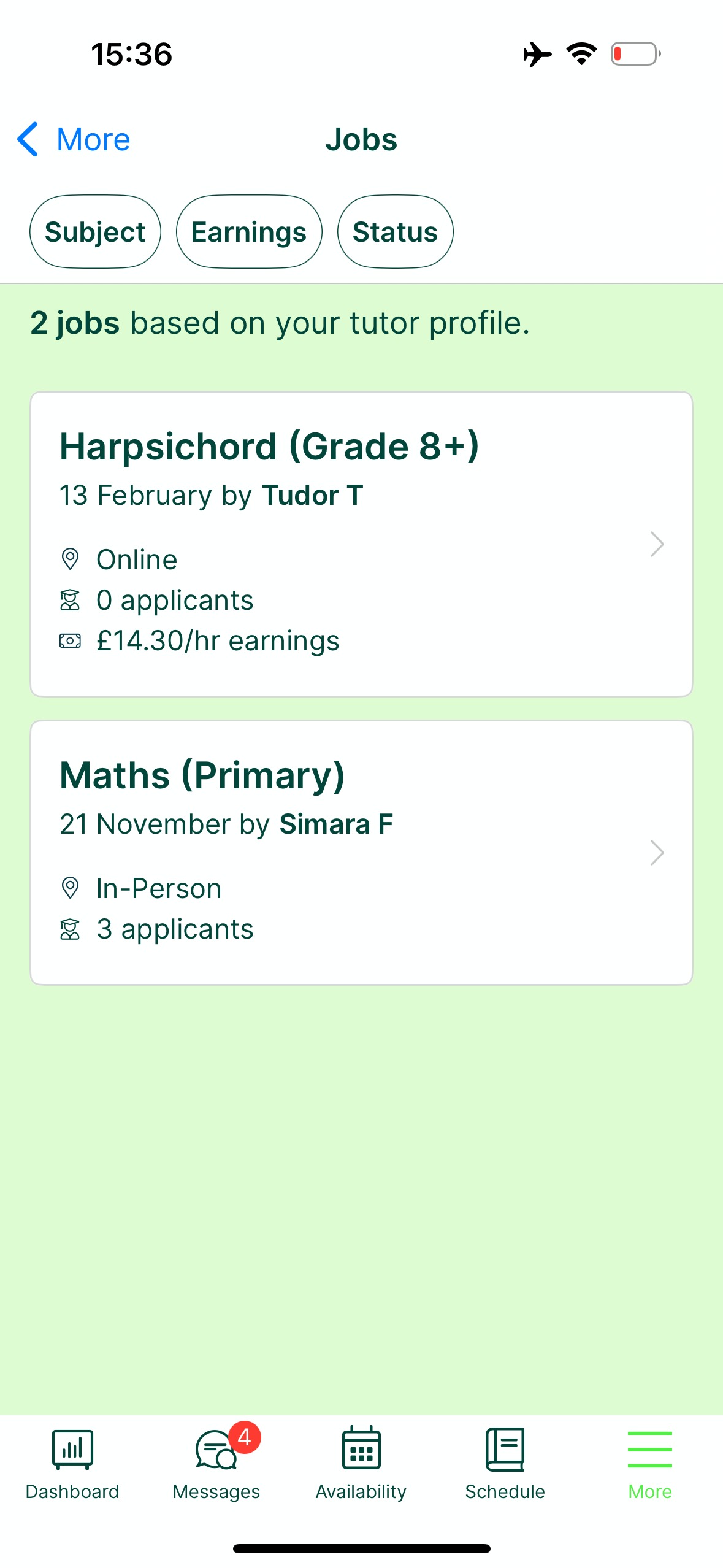Filter jobs by Subject
Image resolution: width=723 pixels, height=1568 pixels.
[x=95, y=232]
